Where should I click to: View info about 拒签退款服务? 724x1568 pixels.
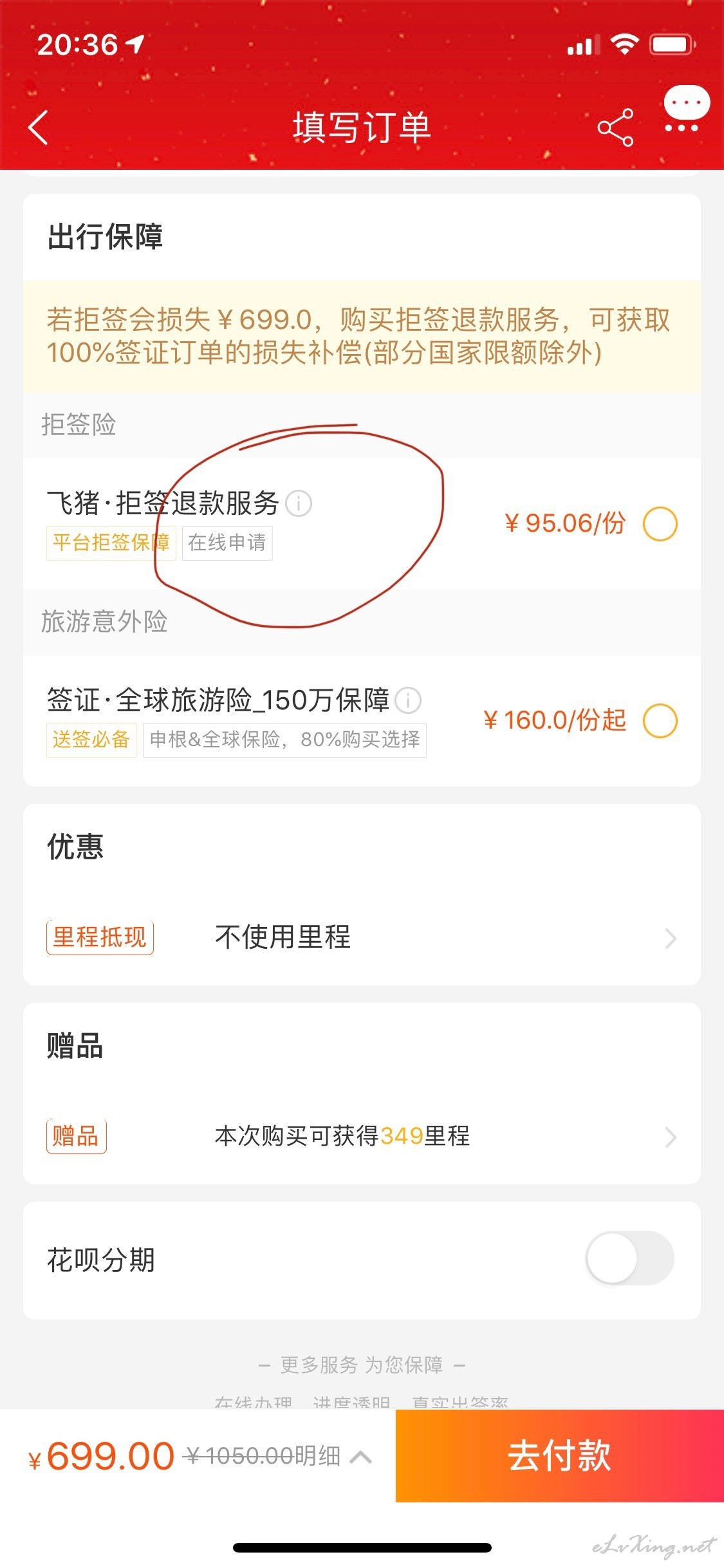pos(299,503)
